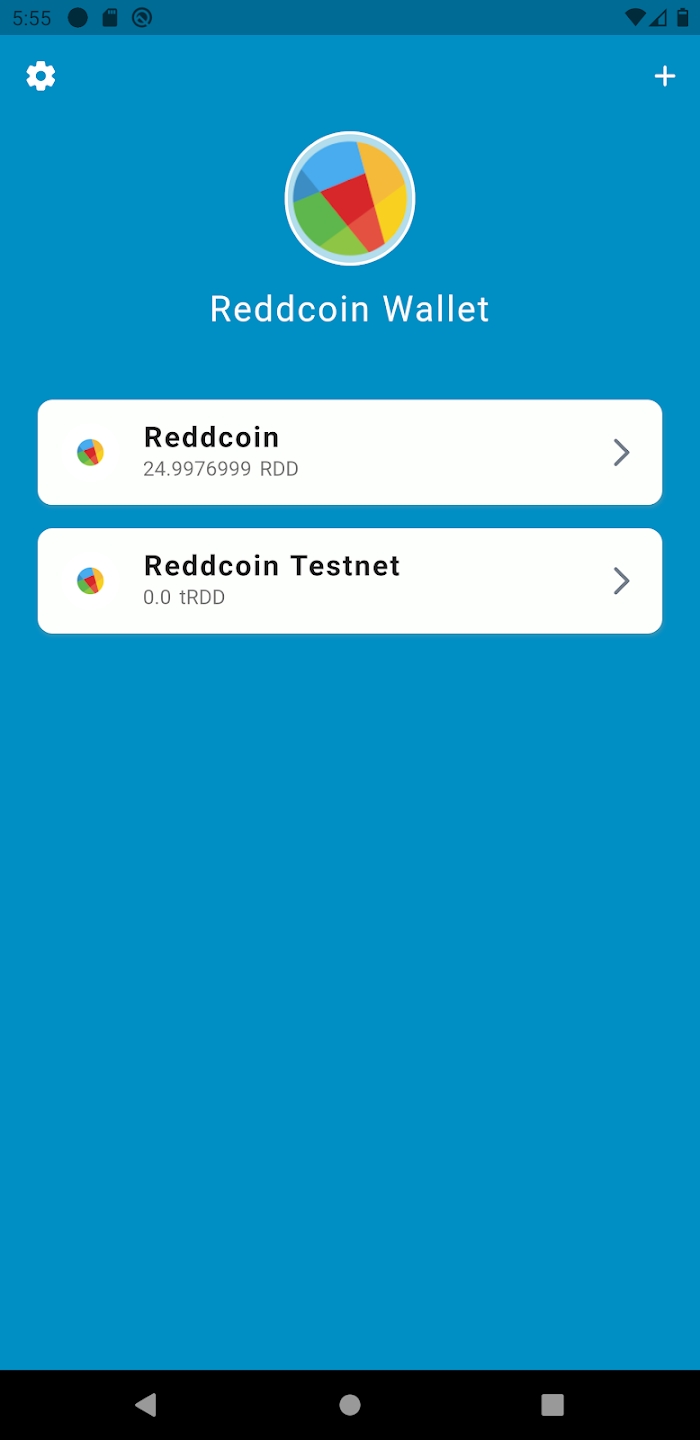Go back using the system back button
Image resolution: width=700 pixels, height=1440 pixels.
pos(146,1405)
